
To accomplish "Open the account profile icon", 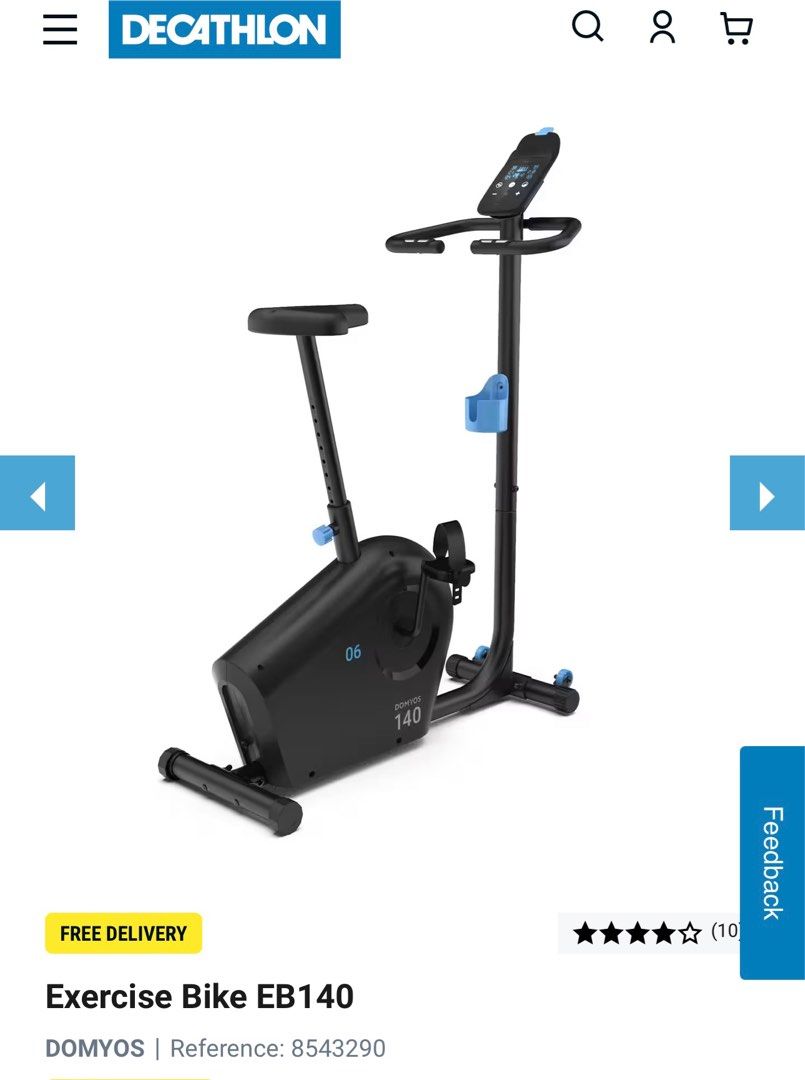I will click(662, 27).
